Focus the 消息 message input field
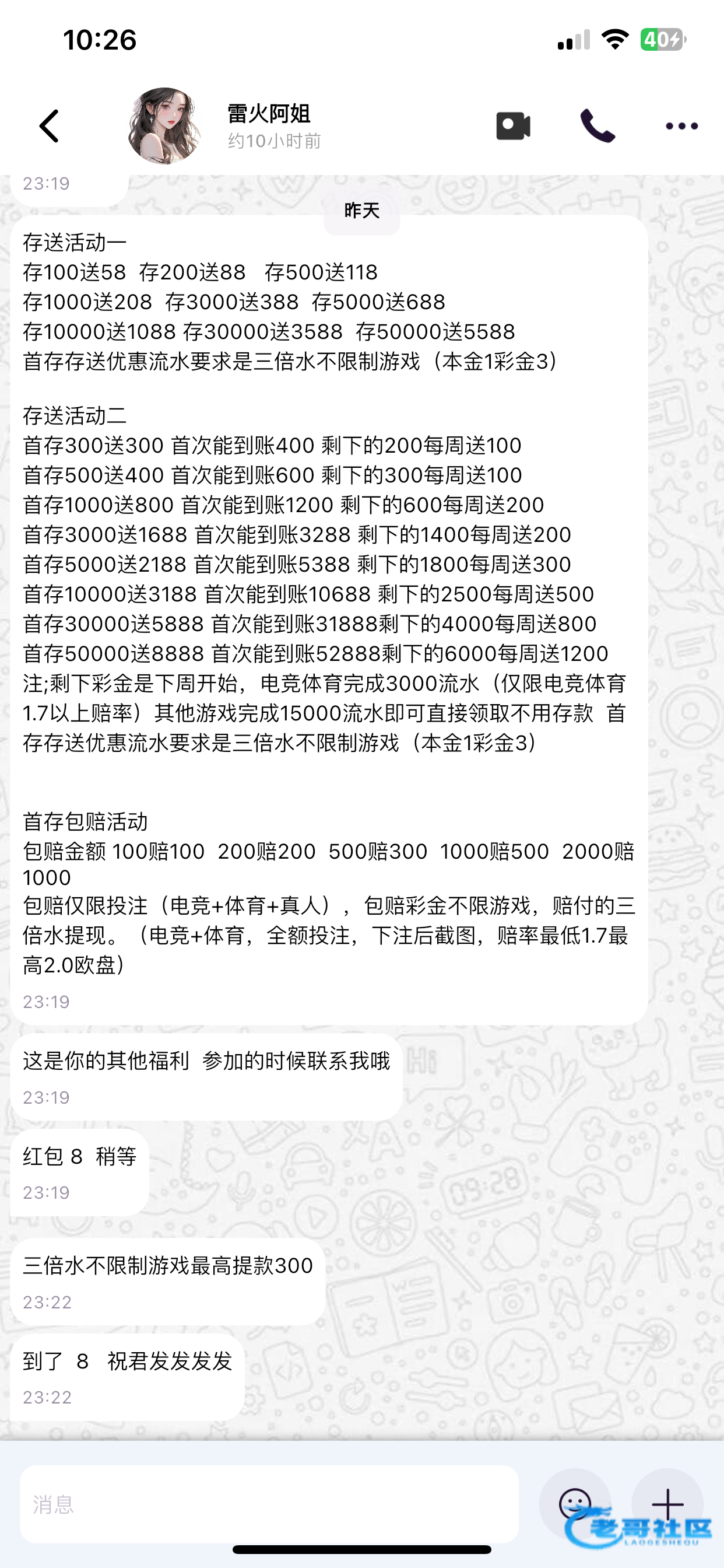Viewport: 724px width, 1568px height. (x=269, y=1504)
